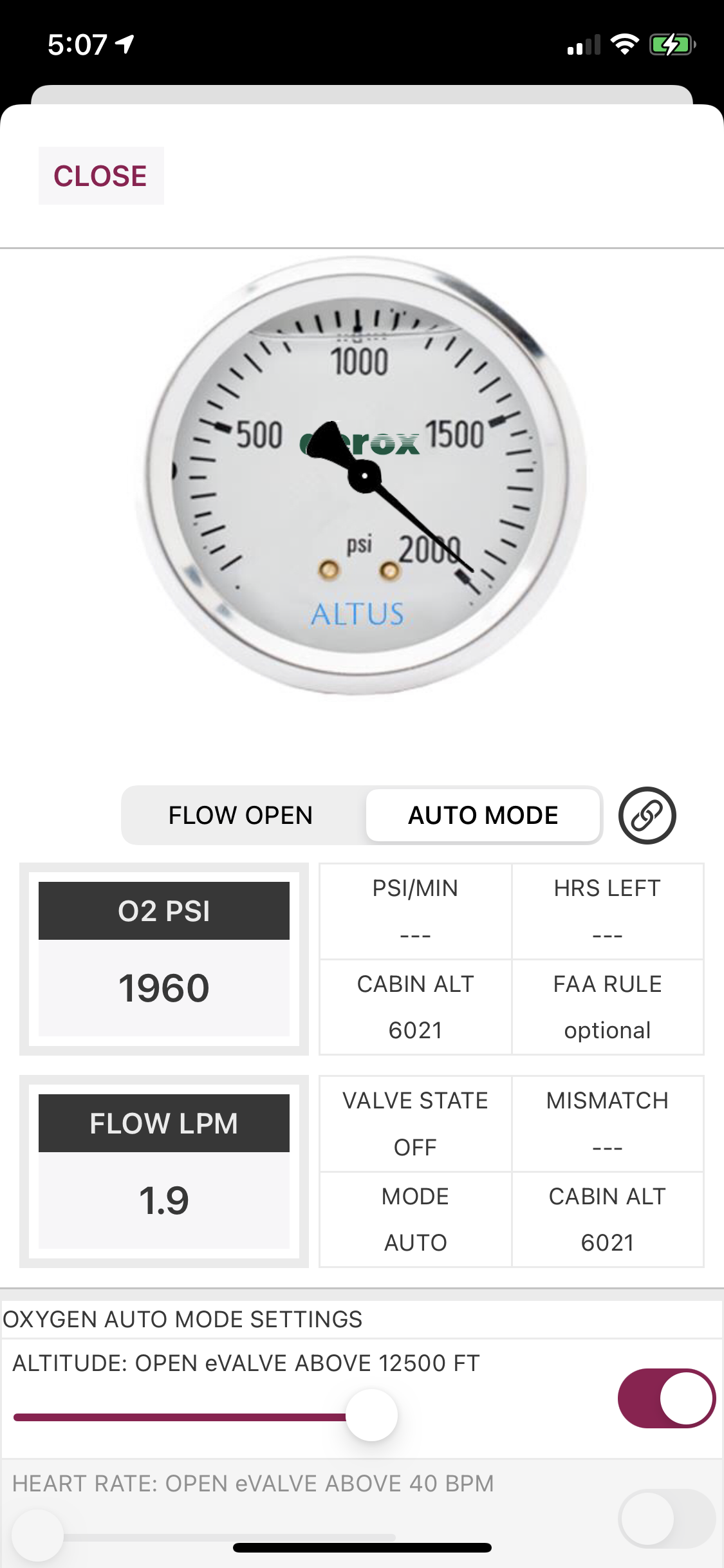Switch to the FLOW OPEN segment
This screenshot has height=1568, width=724.
[x=241, y=815]
